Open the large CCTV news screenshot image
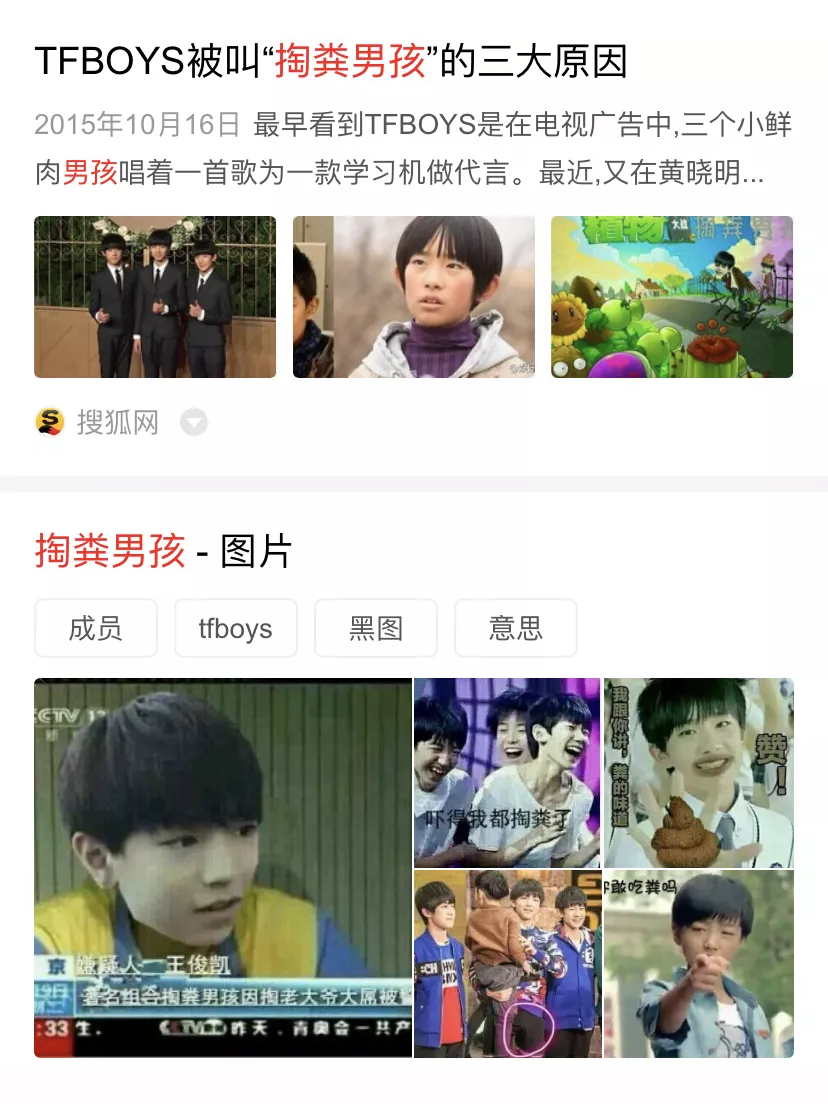Screen dimensions: 828x1104 (x=223, y=867)
